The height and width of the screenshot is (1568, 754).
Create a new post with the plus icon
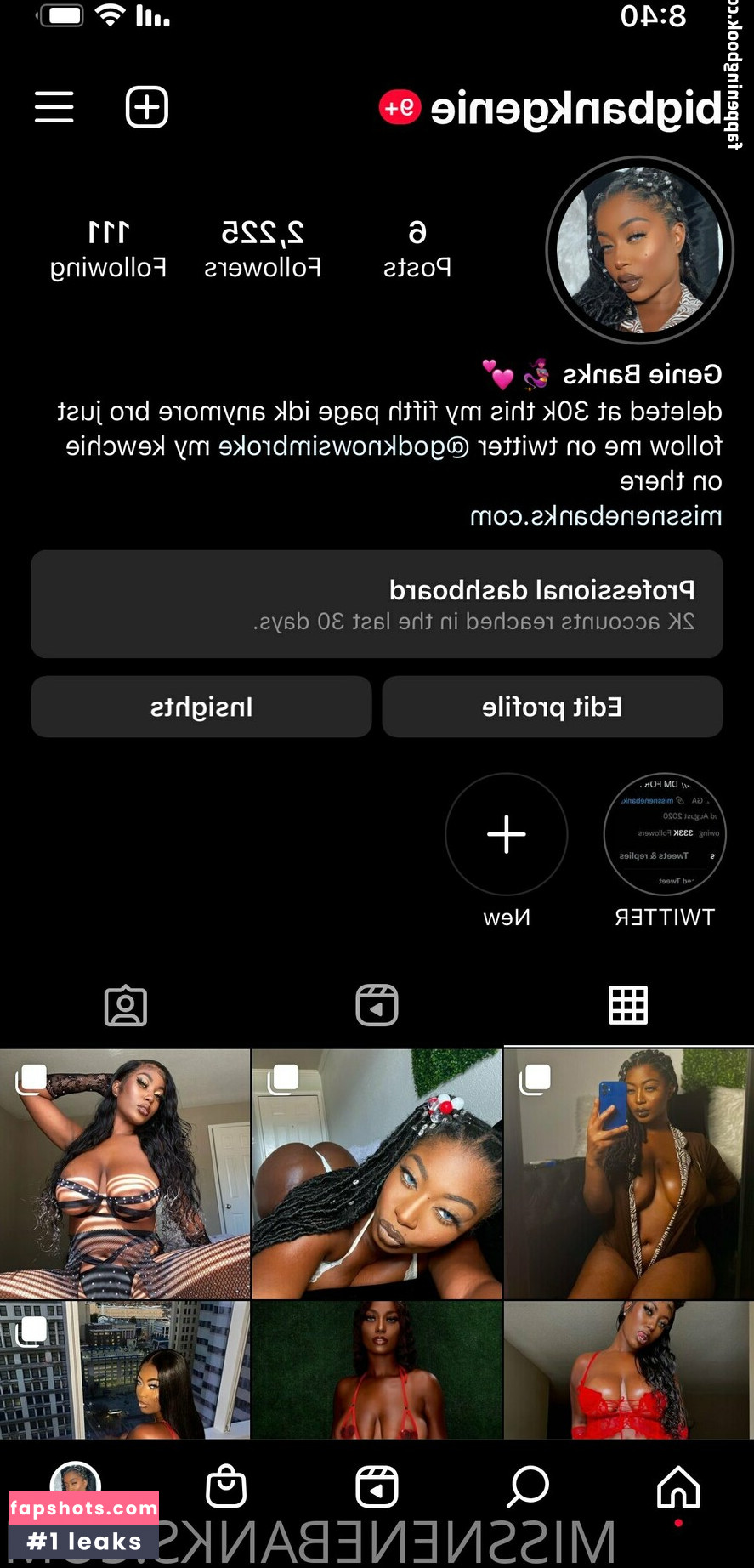coord(145,107)
